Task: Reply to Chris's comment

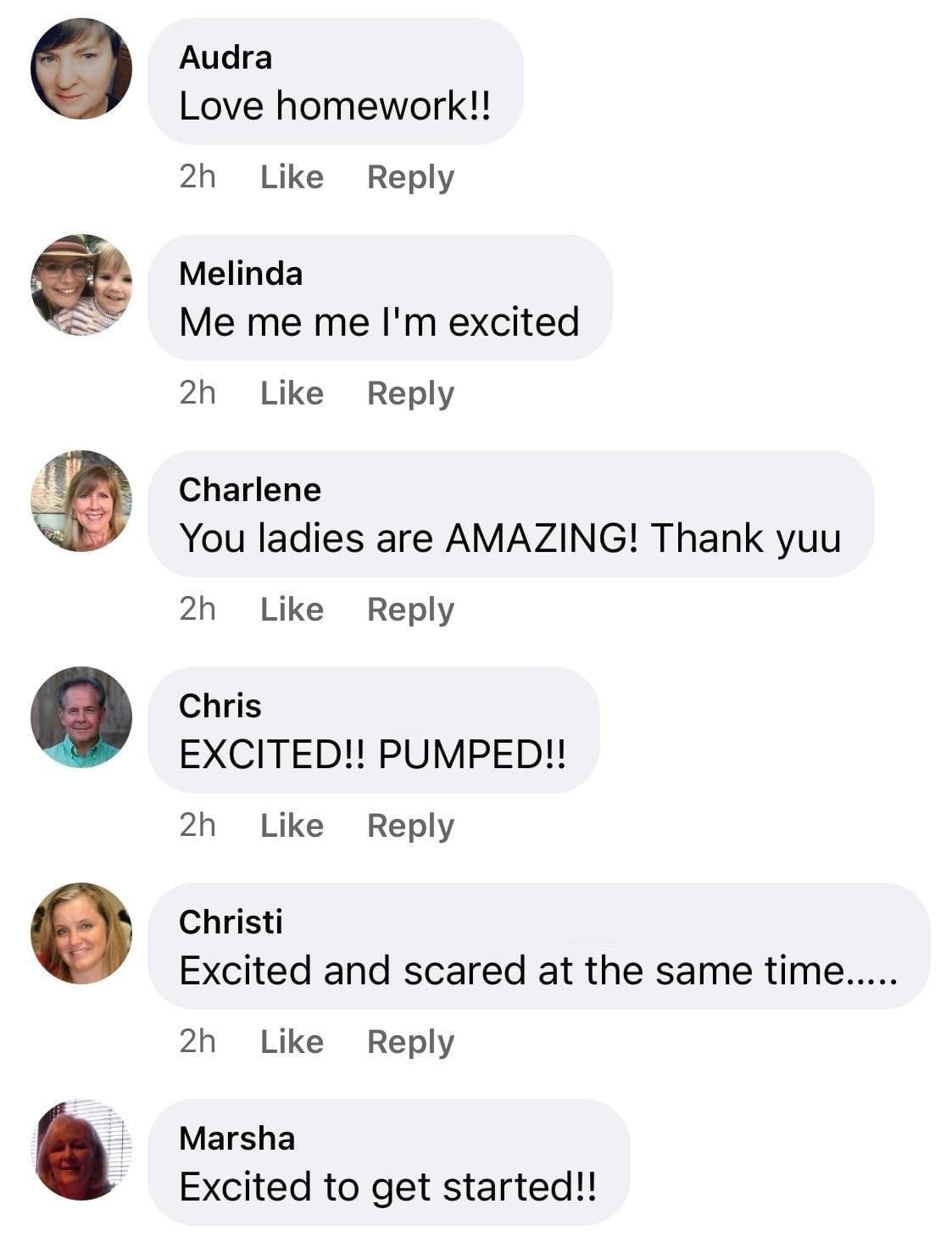Action: tap(410, 826)
